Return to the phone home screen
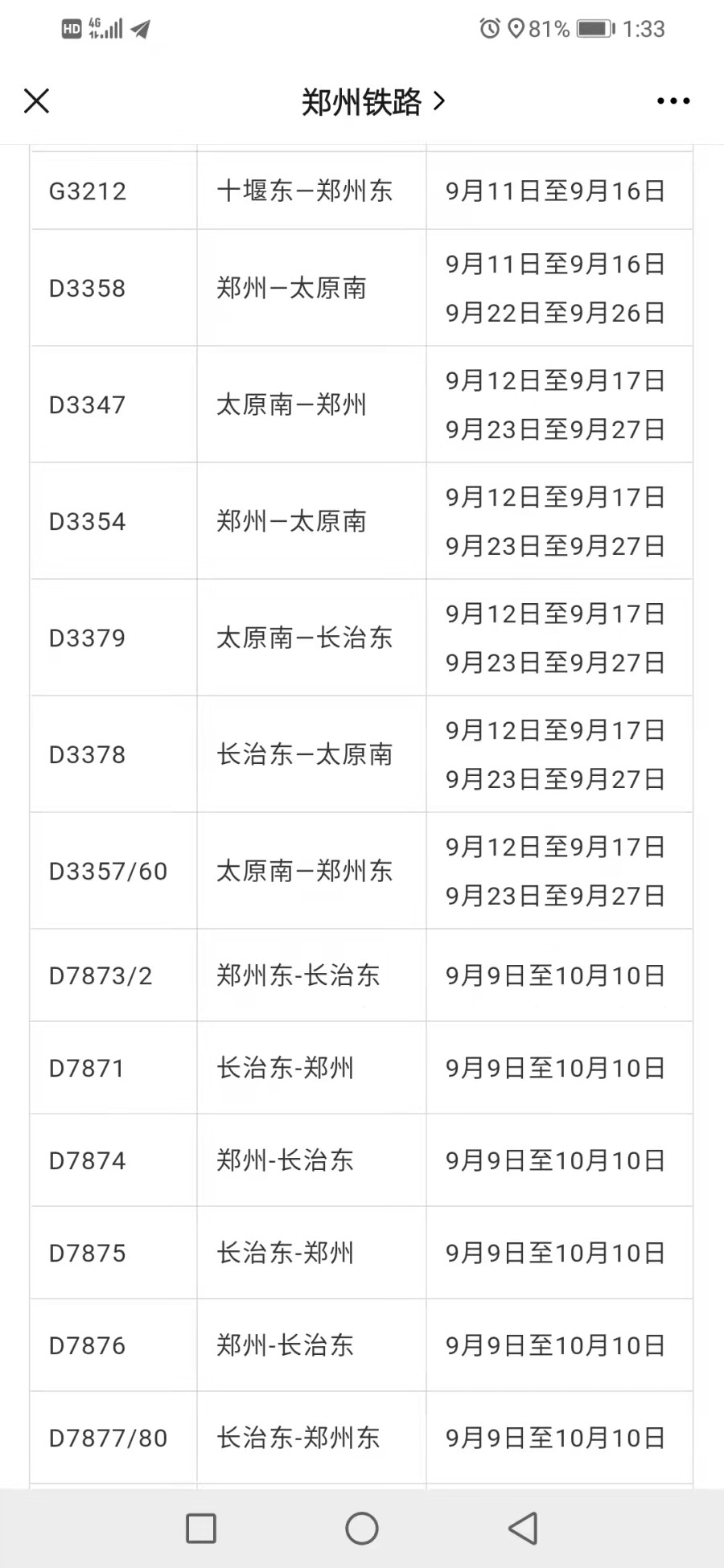Screen dimensions: 724x1568 [x=362, y=1528]
